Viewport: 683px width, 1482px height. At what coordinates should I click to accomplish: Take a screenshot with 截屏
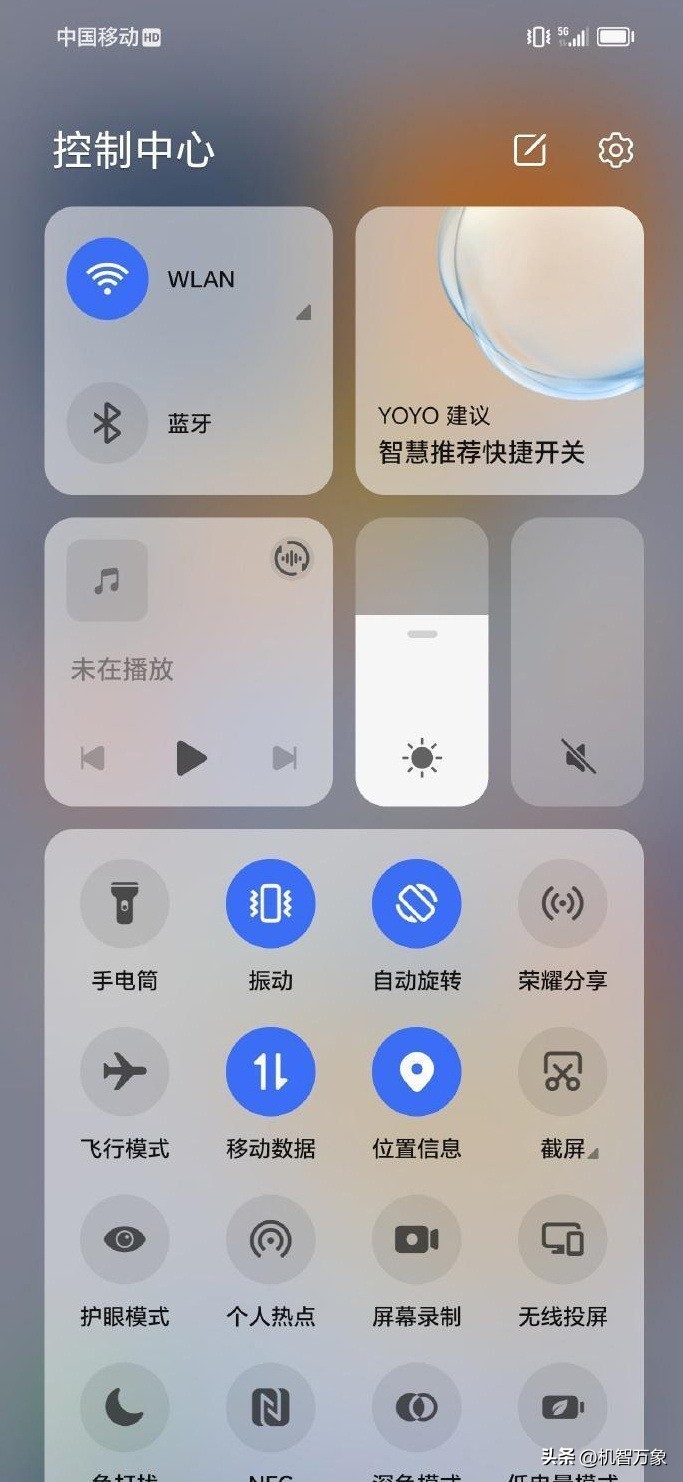coord(563,1072)
